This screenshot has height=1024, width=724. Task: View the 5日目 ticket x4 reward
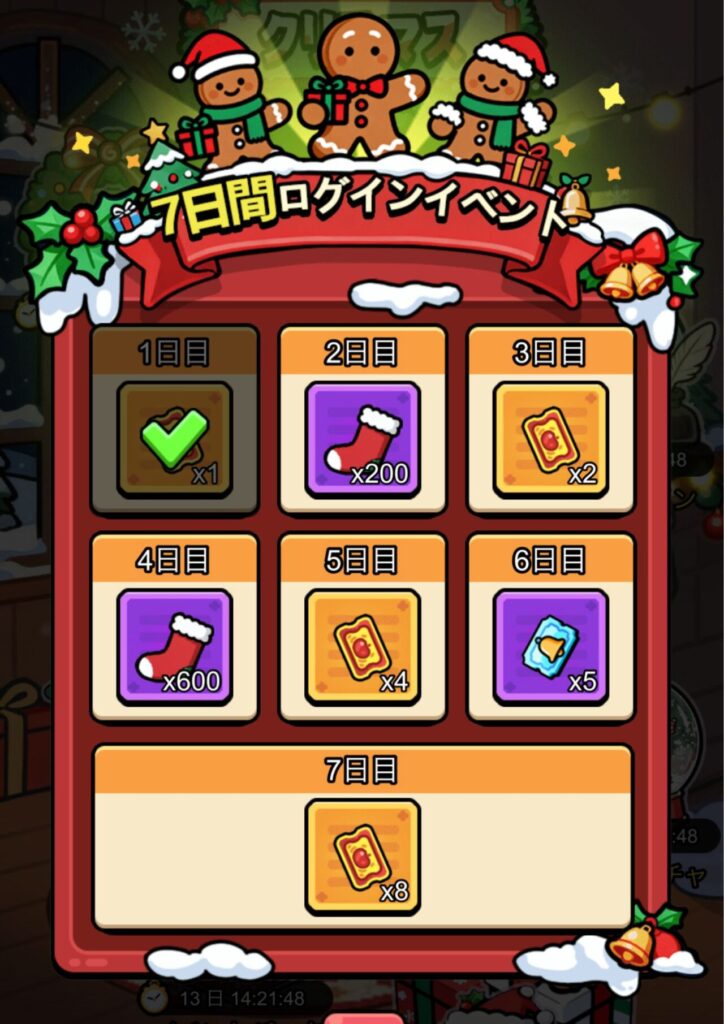pyautogui.click(x=363, y=647)
